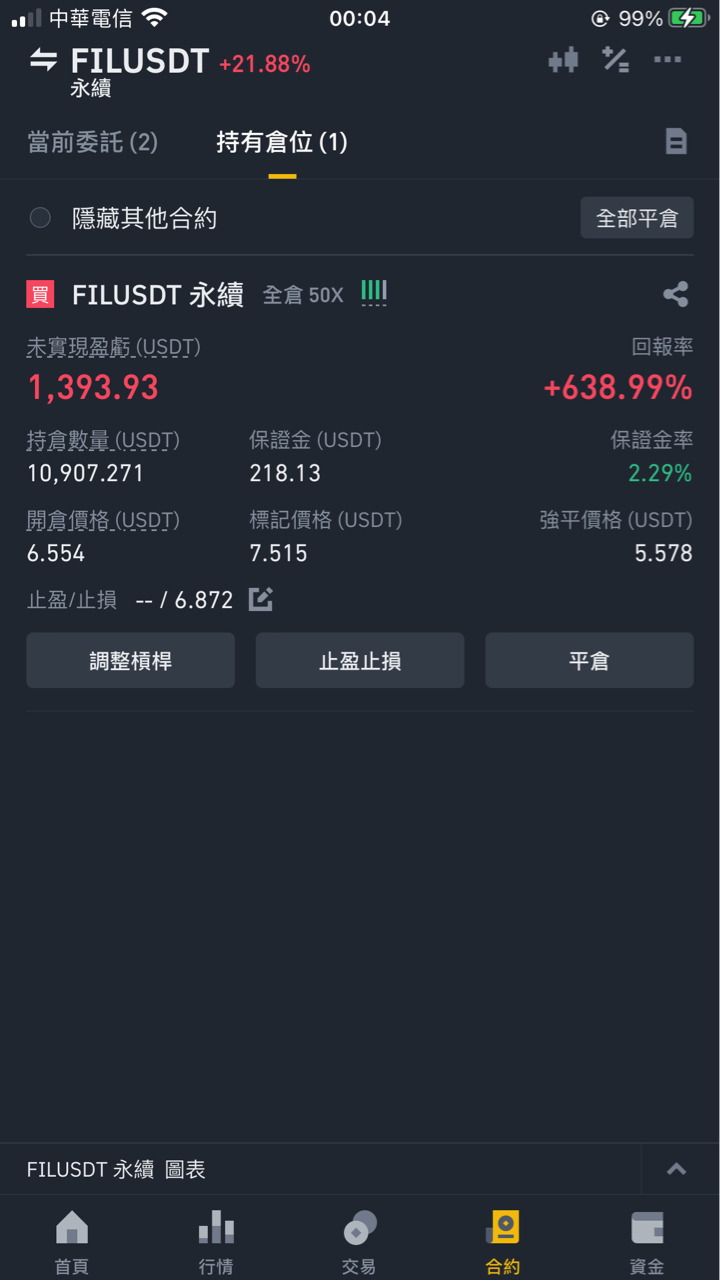Share the FILUSDT position

[676, 294]
